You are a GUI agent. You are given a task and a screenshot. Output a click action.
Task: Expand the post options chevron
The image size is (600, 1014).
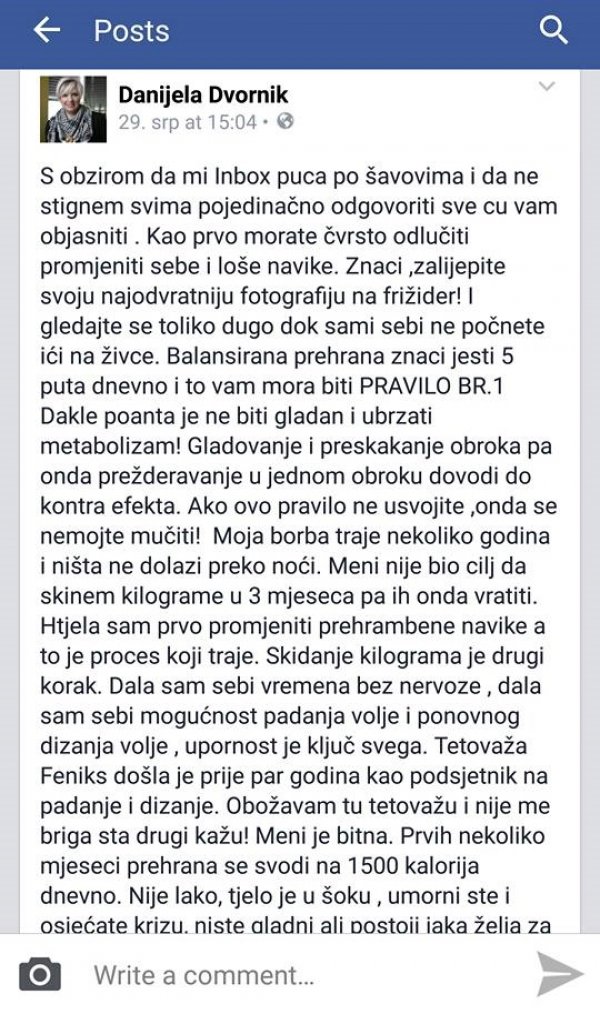[x=547, y=87]
